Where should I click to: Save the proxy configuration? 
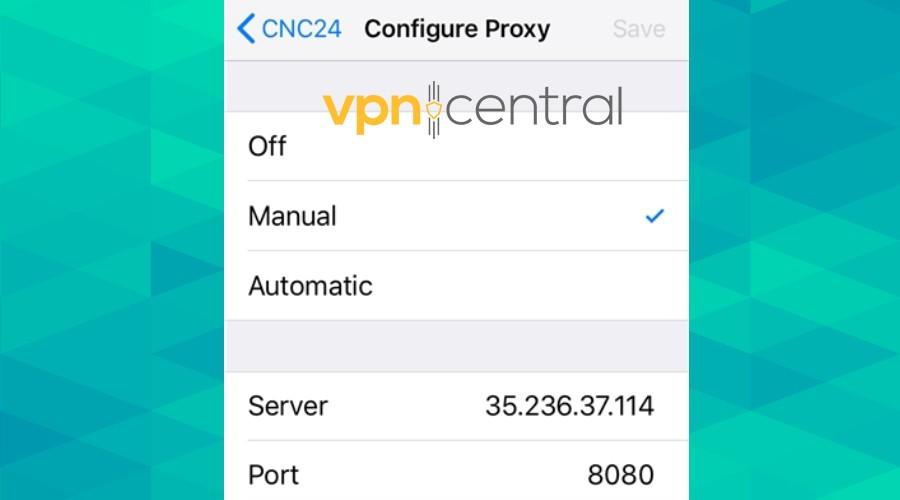click(x=638, y=29)
